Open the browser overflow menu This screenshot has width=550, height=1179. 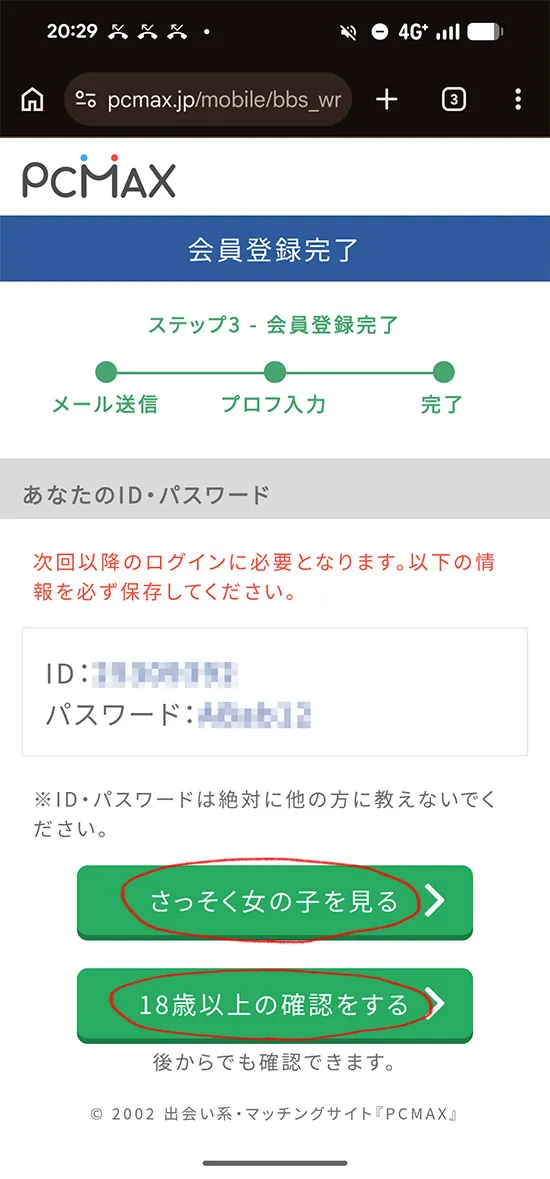pyautogui.click(x=518, y=99)
